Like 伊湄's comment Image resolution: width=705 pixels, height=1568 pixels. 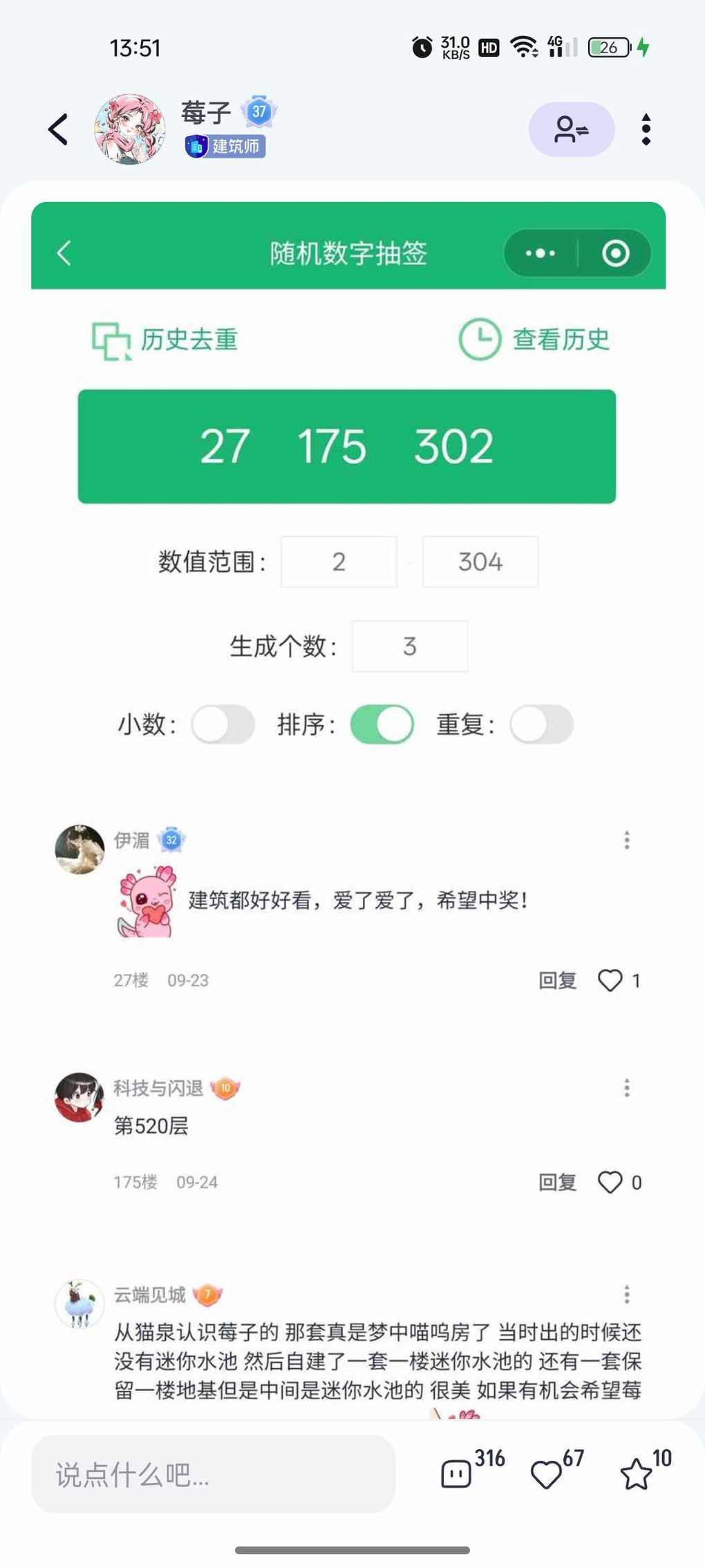click(610, 980)
